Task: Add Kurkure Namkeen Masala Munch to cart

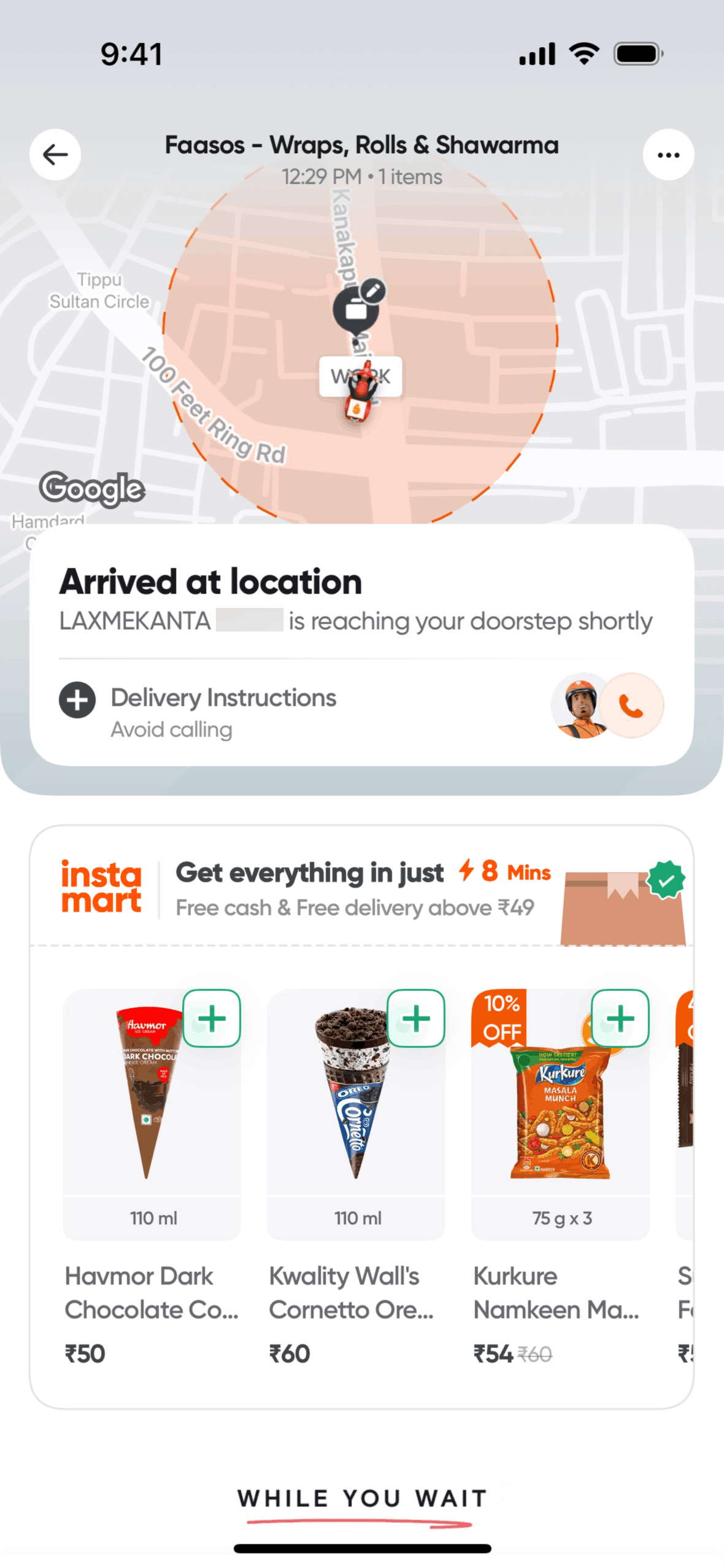Action: pos(620,1018)
